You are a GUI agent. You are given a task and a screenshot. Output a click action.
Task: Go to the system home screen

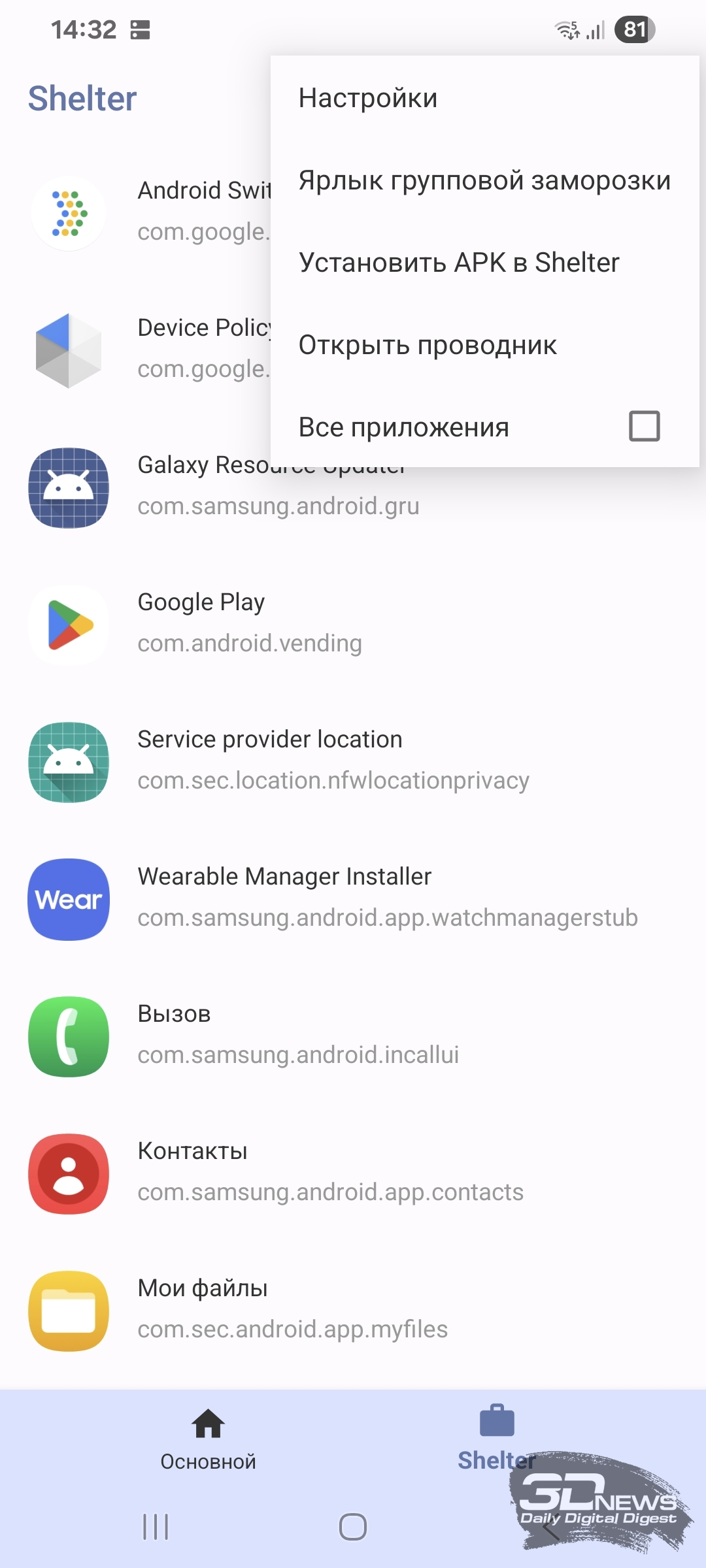(353, 1527)
